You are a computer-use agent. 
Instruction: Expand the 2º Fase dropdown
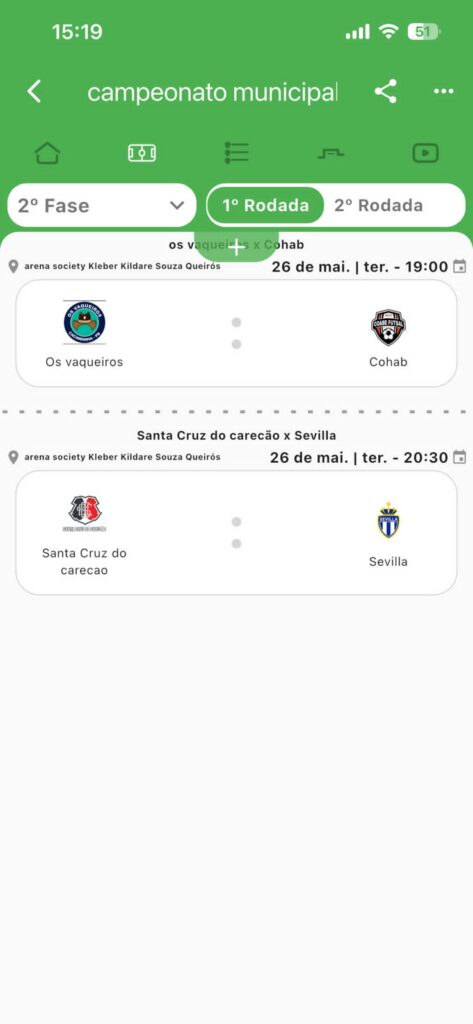[x=102, y=205]
